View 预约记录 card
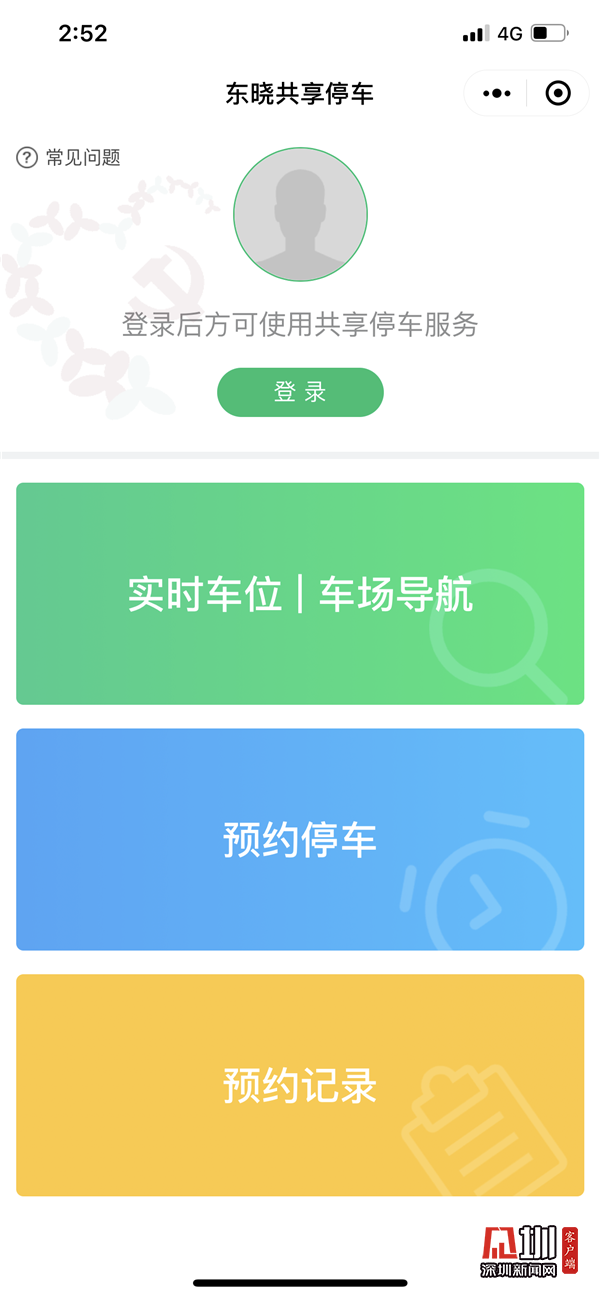The height and width of the screenshot is (1298, 600). (300, 1085)
